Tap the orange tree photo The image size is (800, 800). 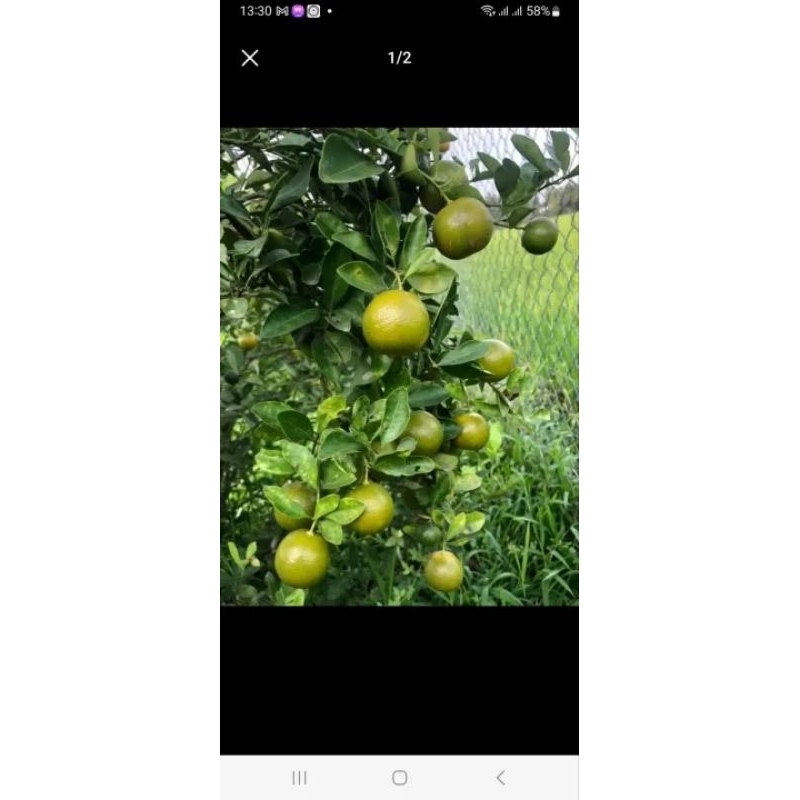click(x=399, y=366)
